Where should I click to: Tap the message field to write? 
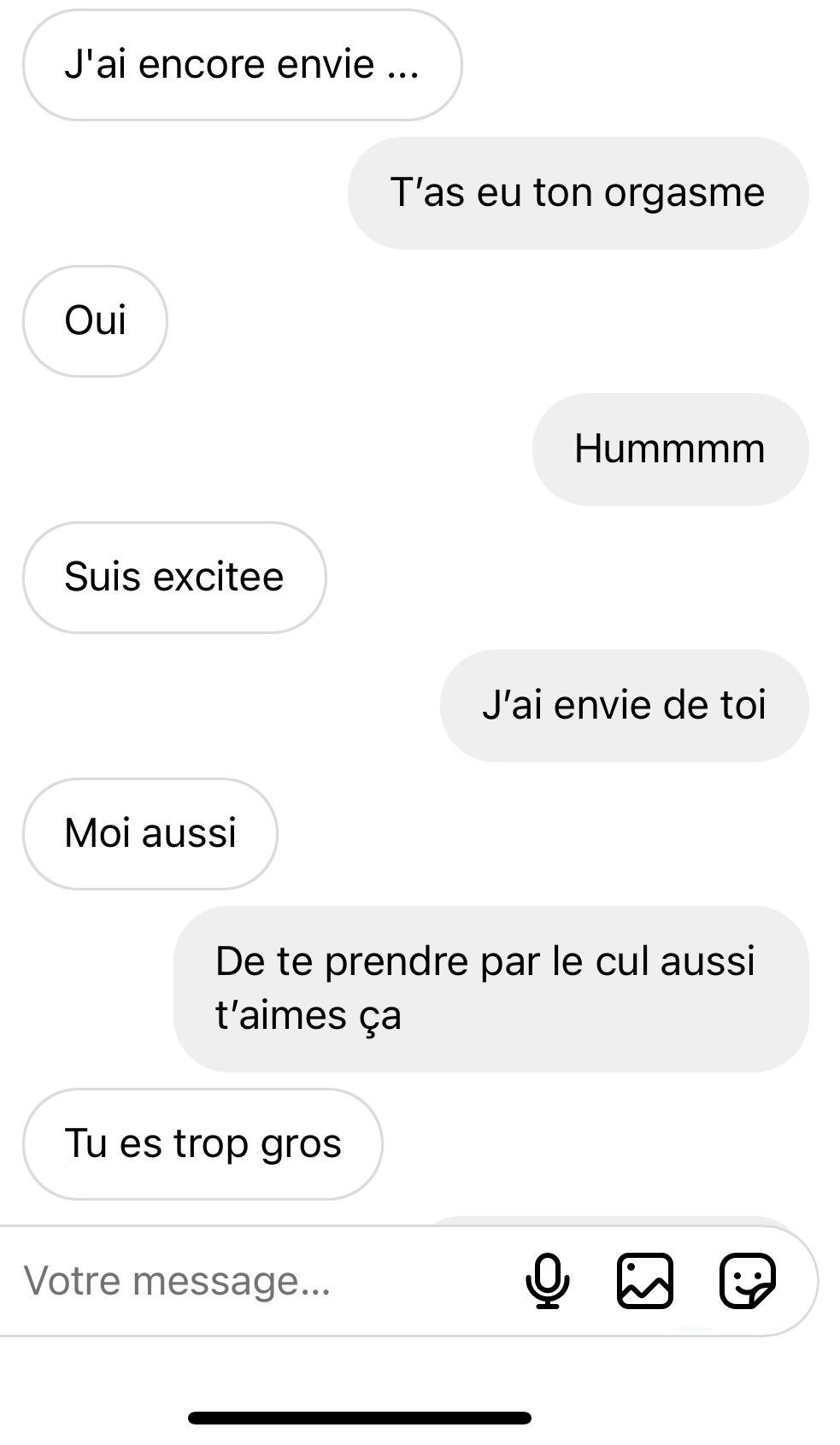point(256,1280)
